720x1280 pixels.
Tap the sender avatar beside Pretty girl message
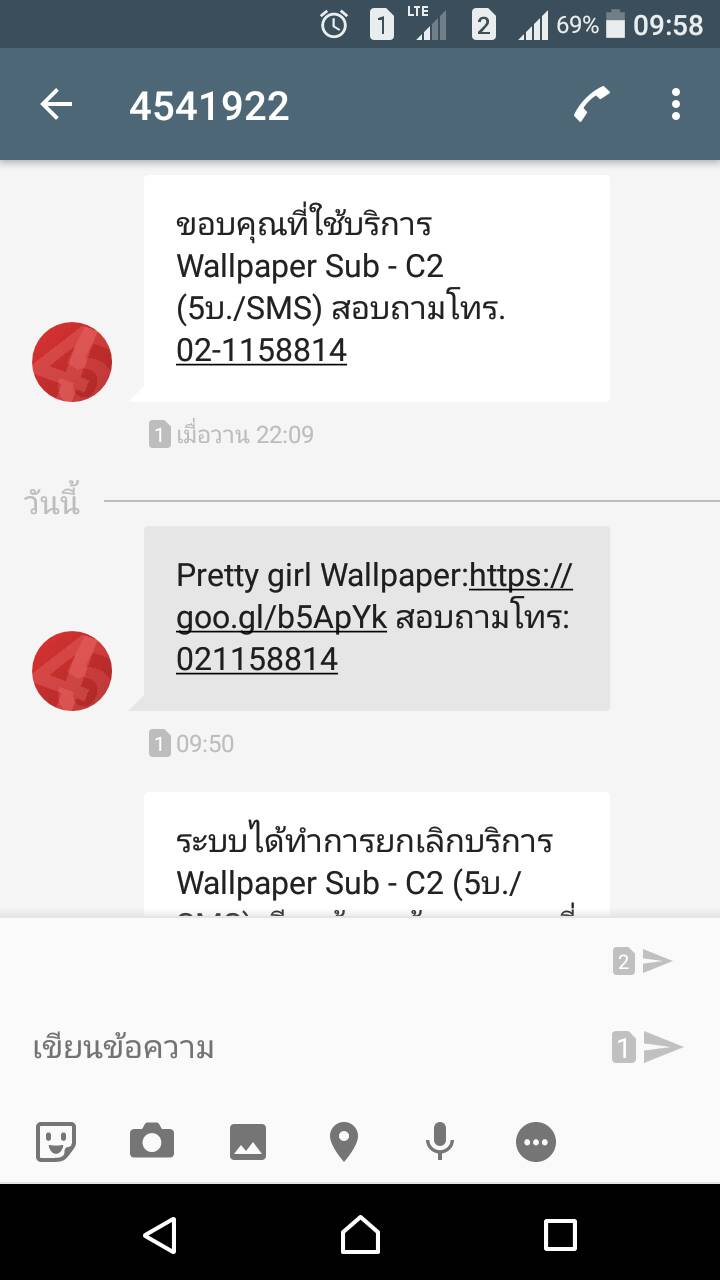pos(72,671)
